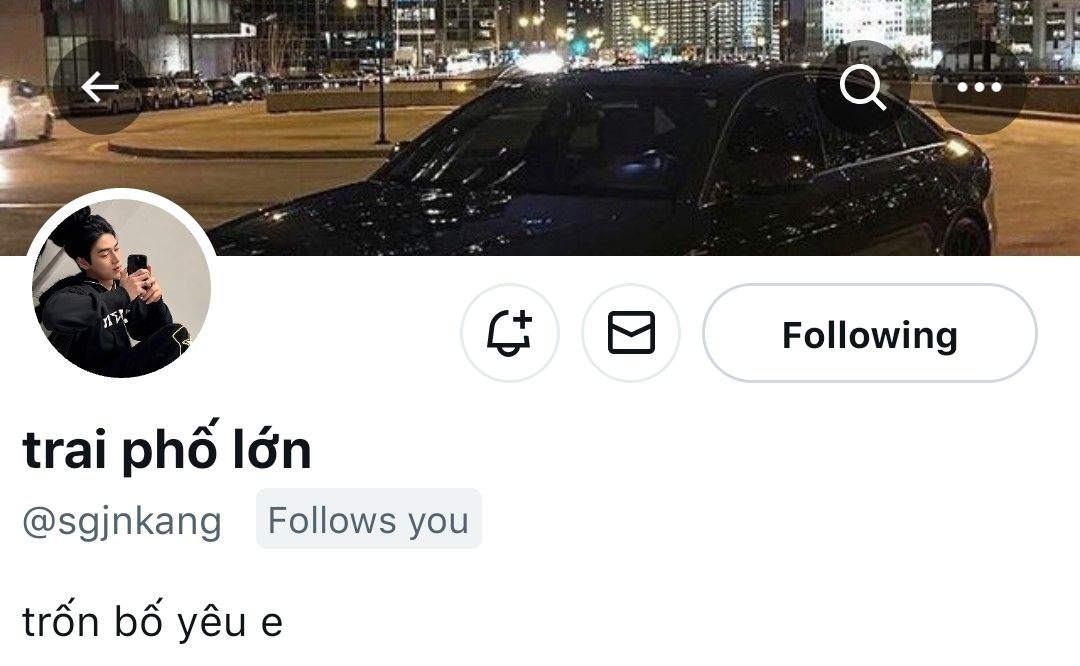Viewport: 1080px width, 666px height.
Task: View the profile picture of trai phố lớn
Action: pos(121,284)
